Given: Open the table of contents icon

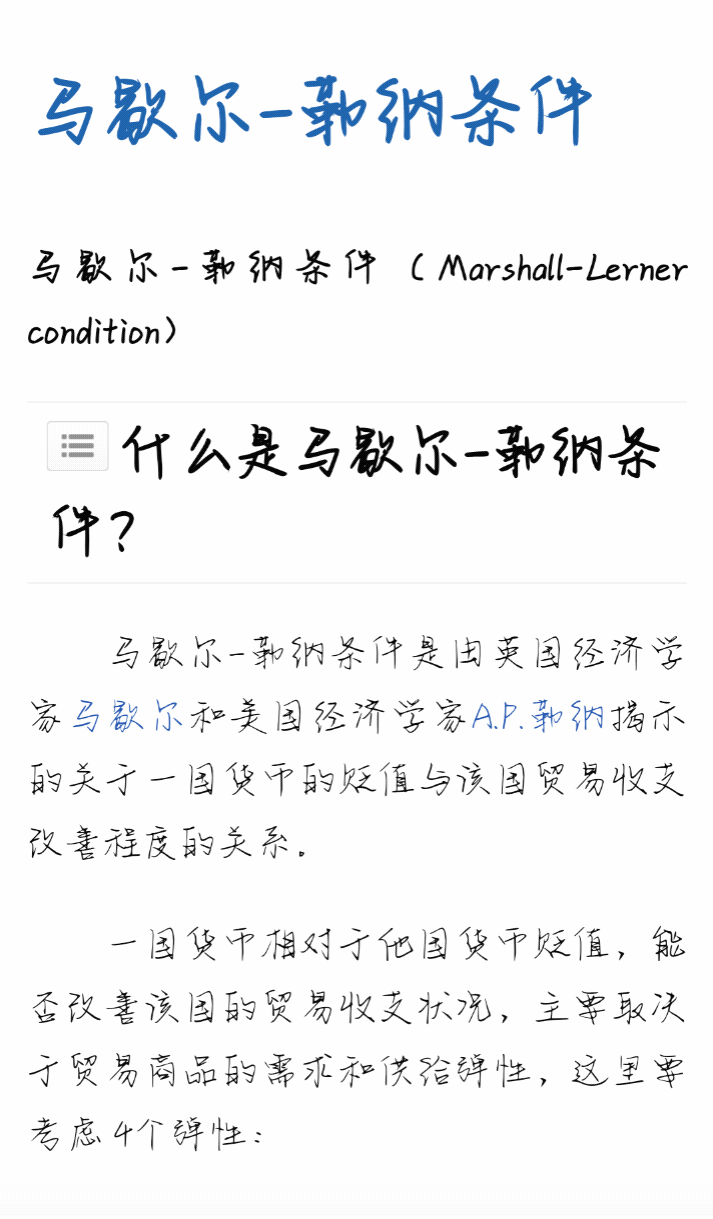Looking at the screenshot, I should [x=77, y=446].
